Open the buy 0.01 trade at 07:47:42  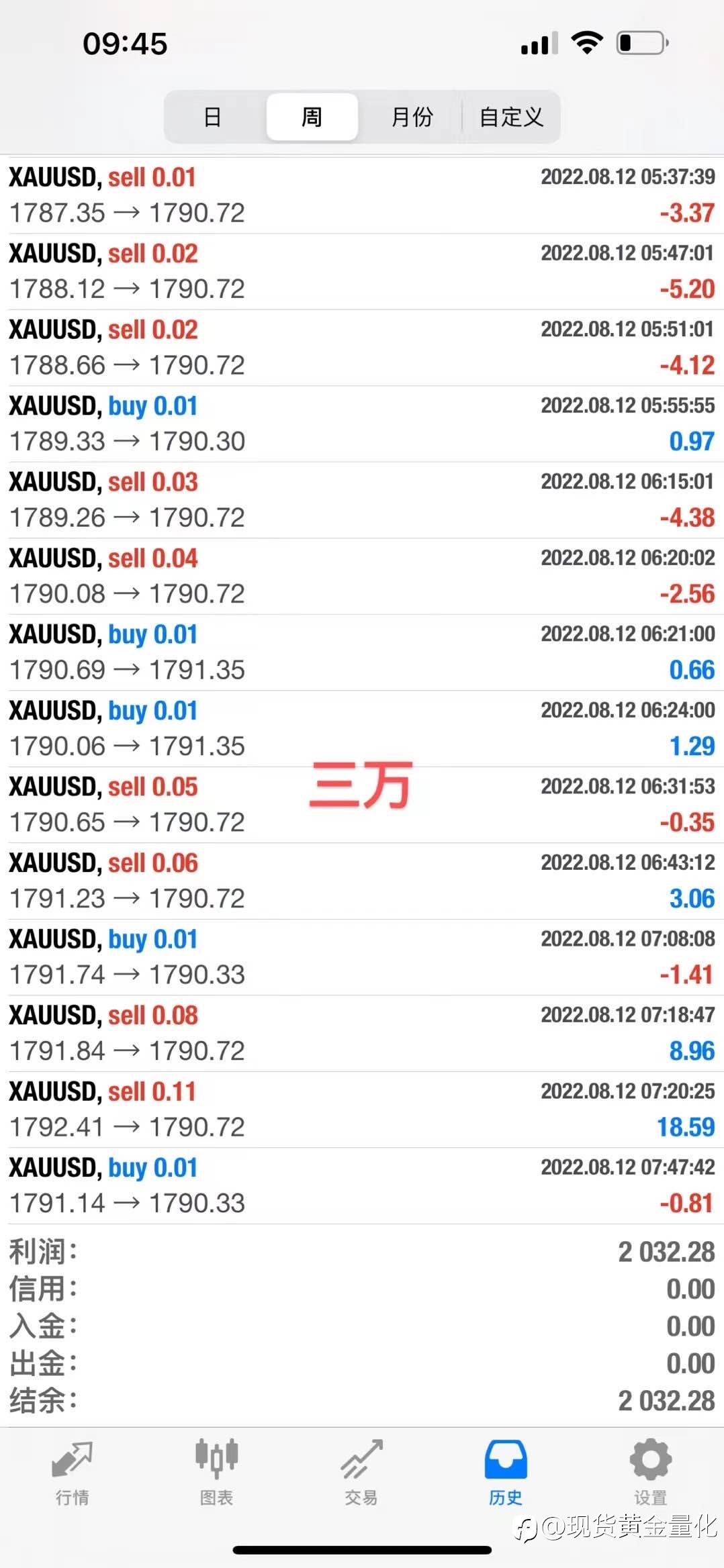click(x=362, y=1185)
